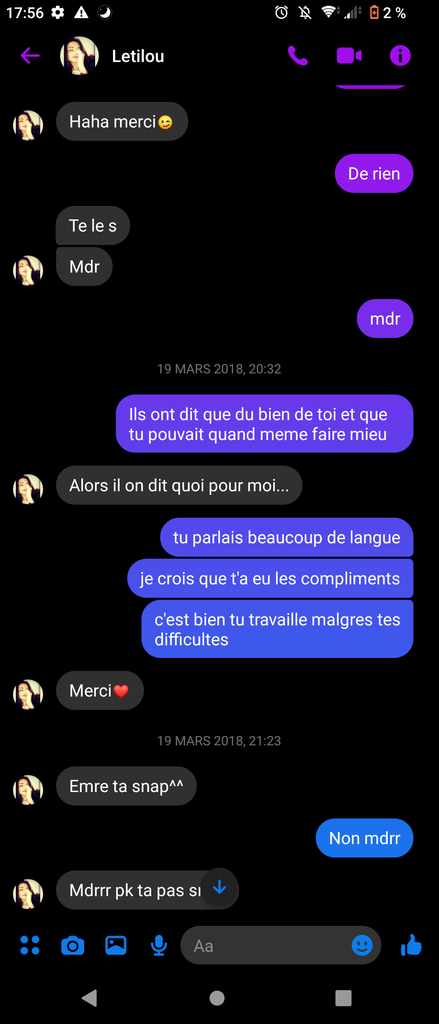Open the photo gallery picker
This screenshot has width=439, height=1024.
point(116,945)
